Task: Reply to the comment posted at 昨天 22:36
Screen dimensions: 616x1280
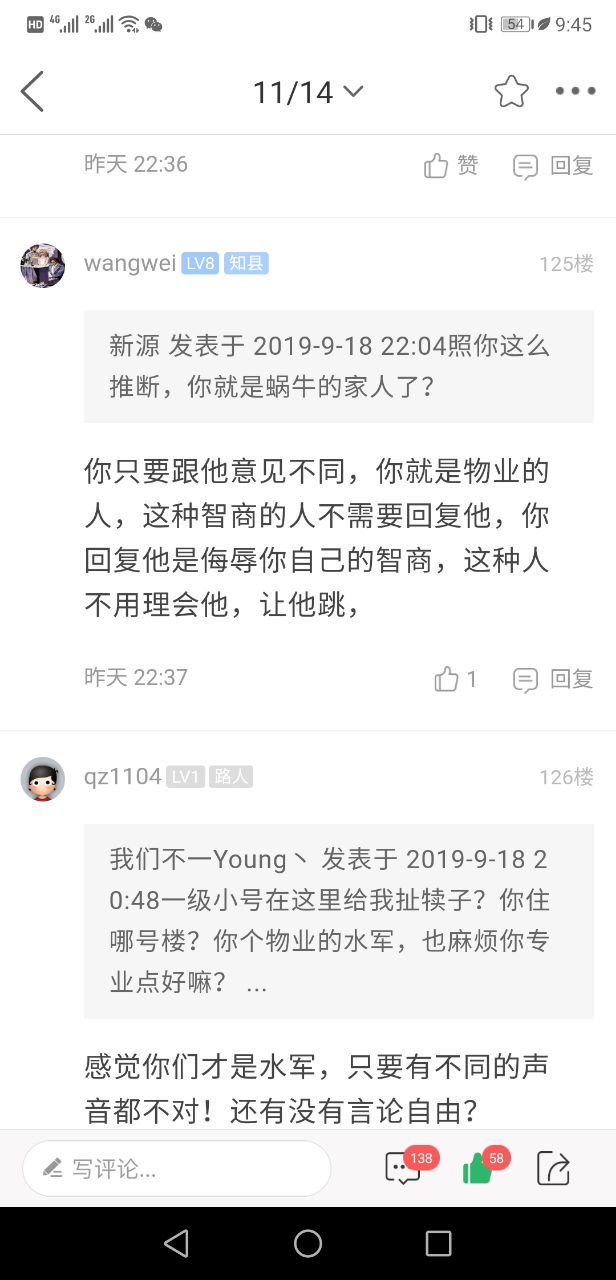Action: point(553,166)
